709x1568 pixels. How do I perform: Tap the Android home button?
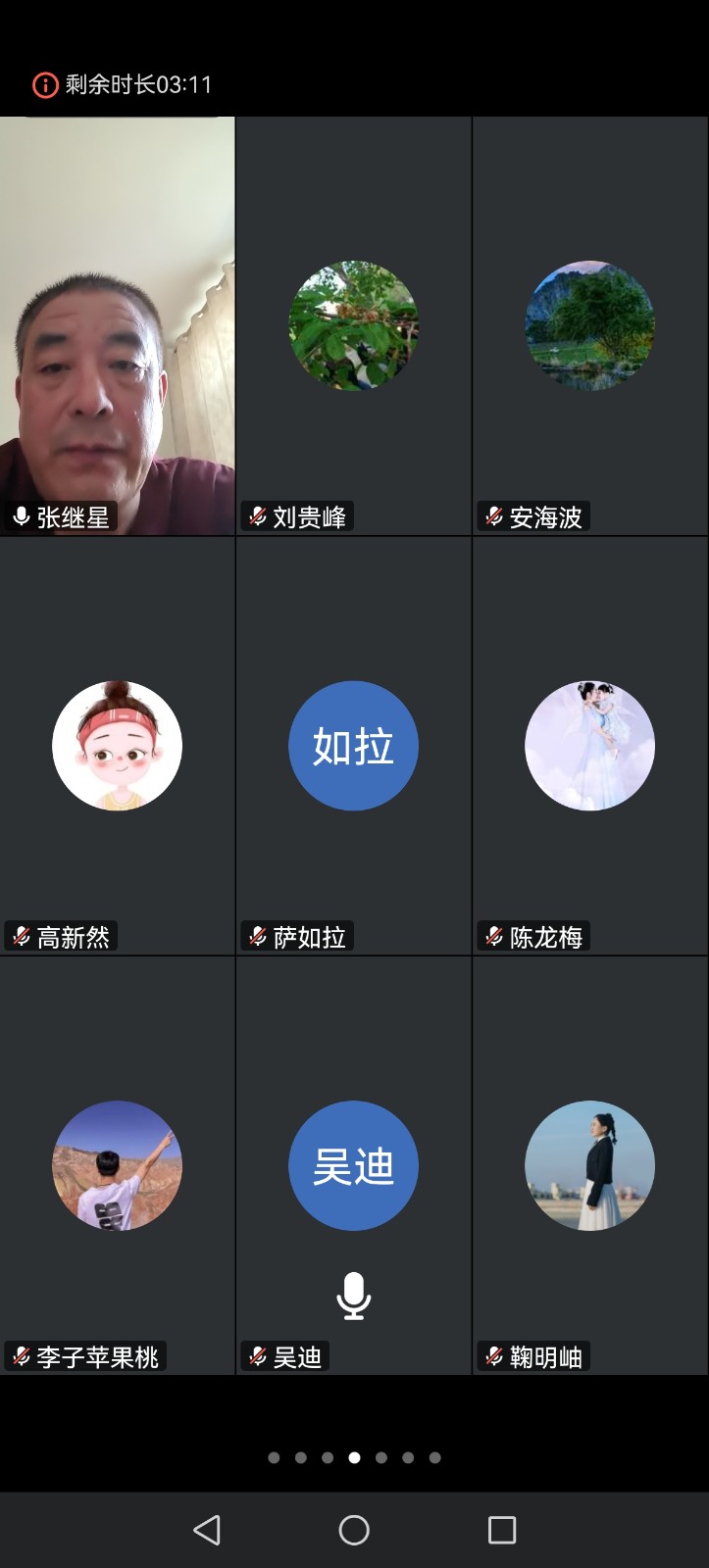[x=354, y=1527]
